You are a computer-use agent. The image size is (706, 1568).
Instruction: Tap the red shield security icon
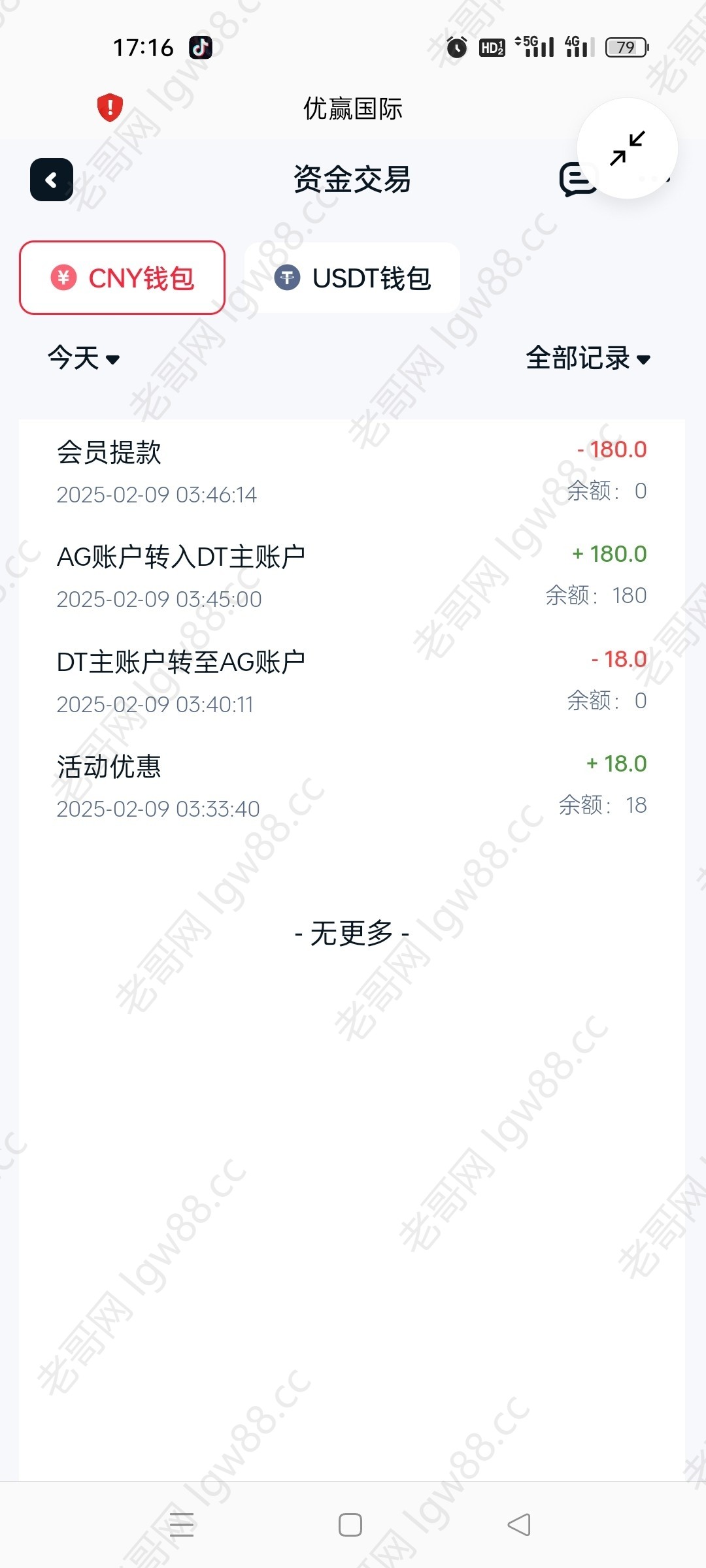pyautogui.click(x=110, y=107)
